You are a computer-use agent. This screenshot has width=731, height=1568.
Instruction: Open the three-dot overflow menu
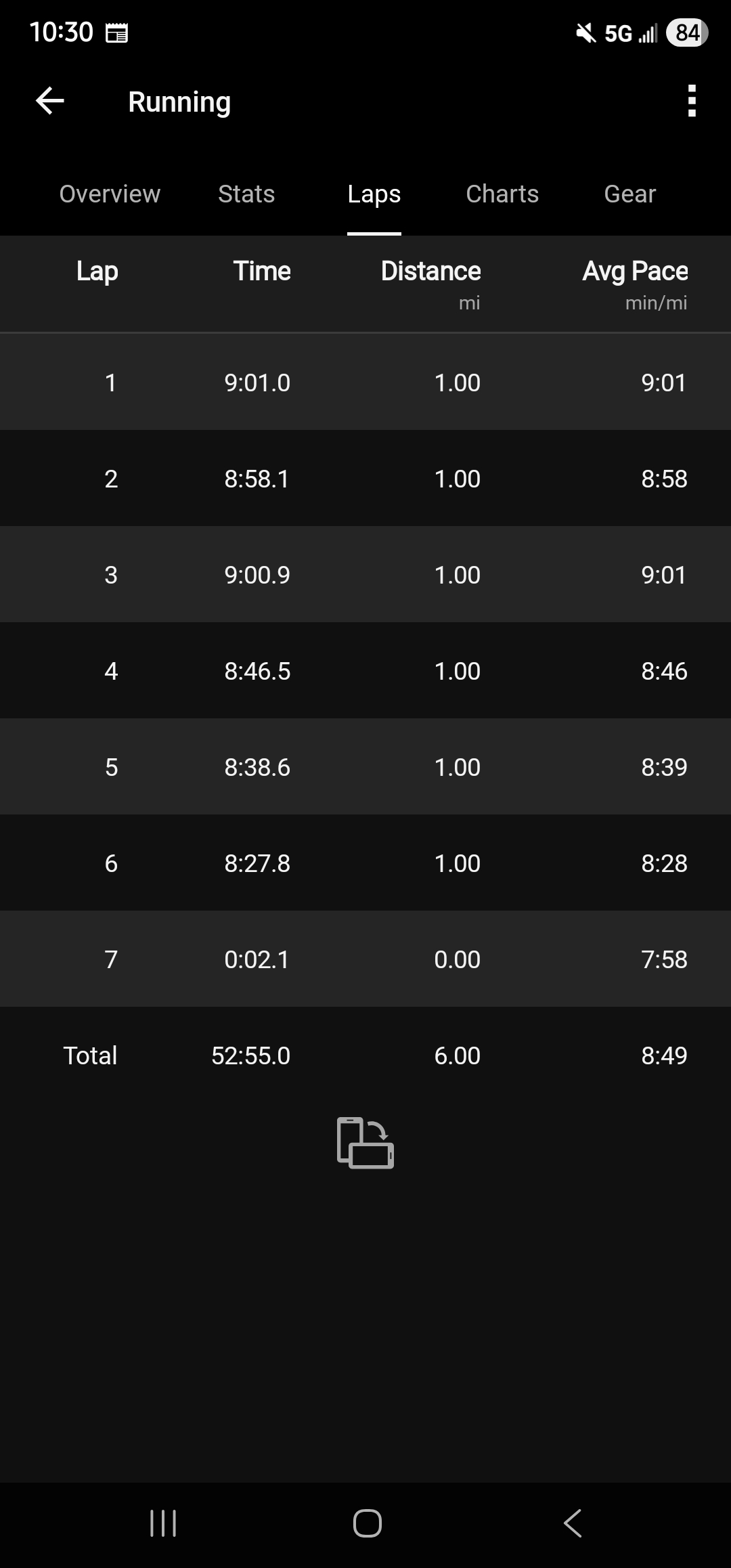pos(691,102)
